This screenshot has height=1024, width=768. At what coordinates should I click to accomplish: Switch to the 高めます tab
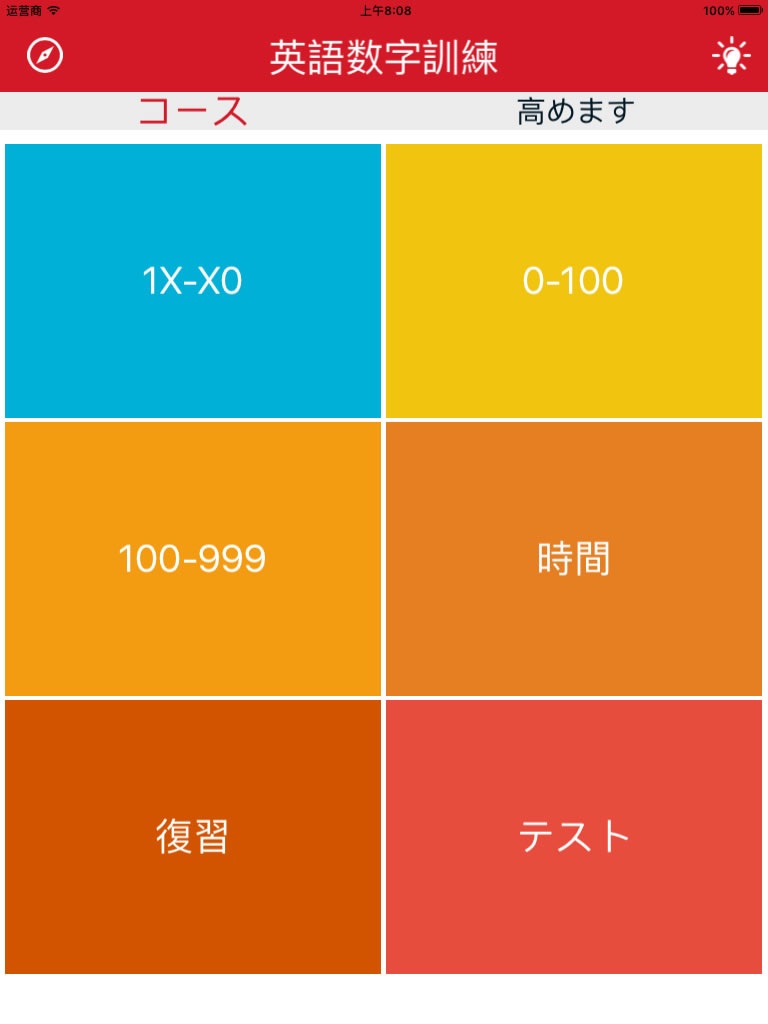576,111
